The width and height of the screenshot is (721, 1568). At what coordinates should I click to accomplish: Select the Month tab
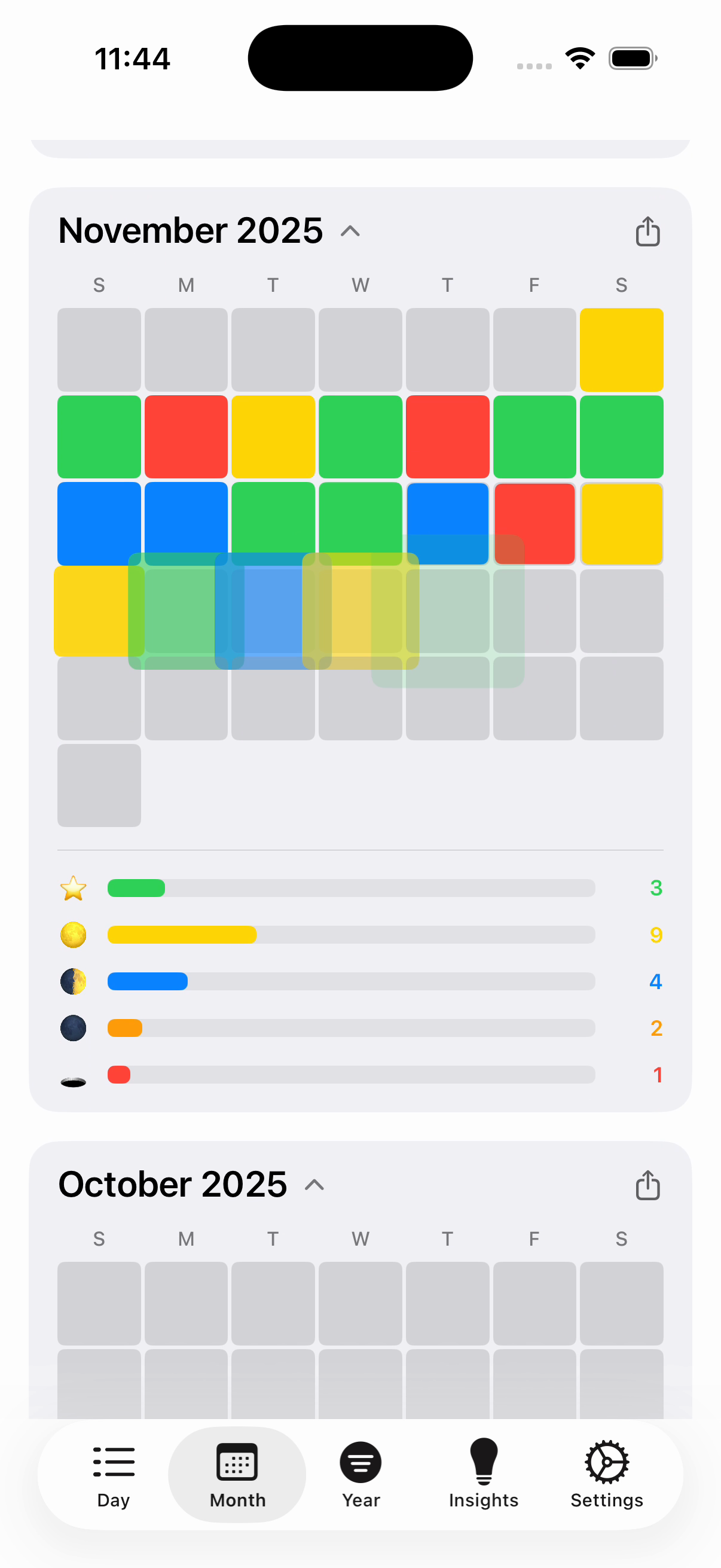point(237,1474)
